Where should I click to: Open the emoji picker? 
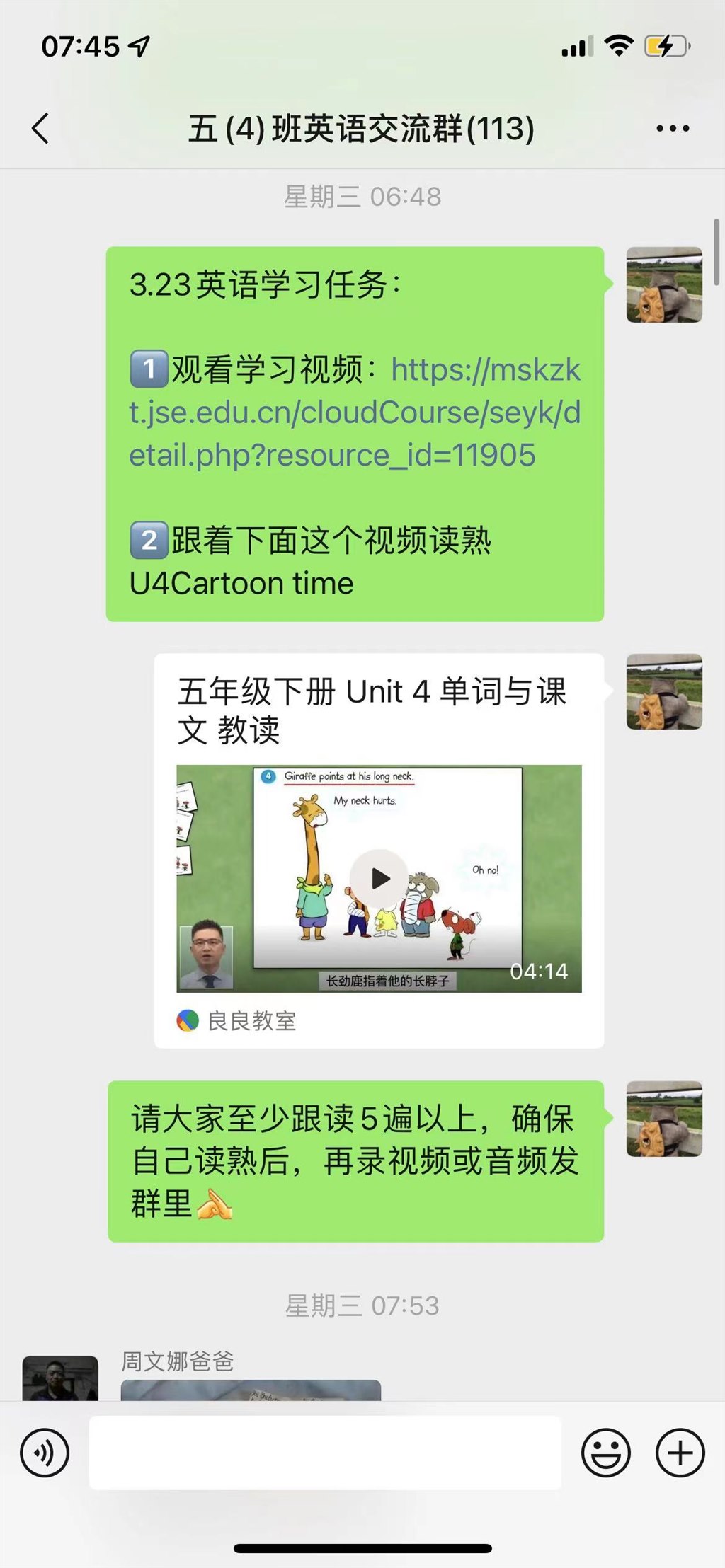pyautogui.click(x=605, y=1453)
